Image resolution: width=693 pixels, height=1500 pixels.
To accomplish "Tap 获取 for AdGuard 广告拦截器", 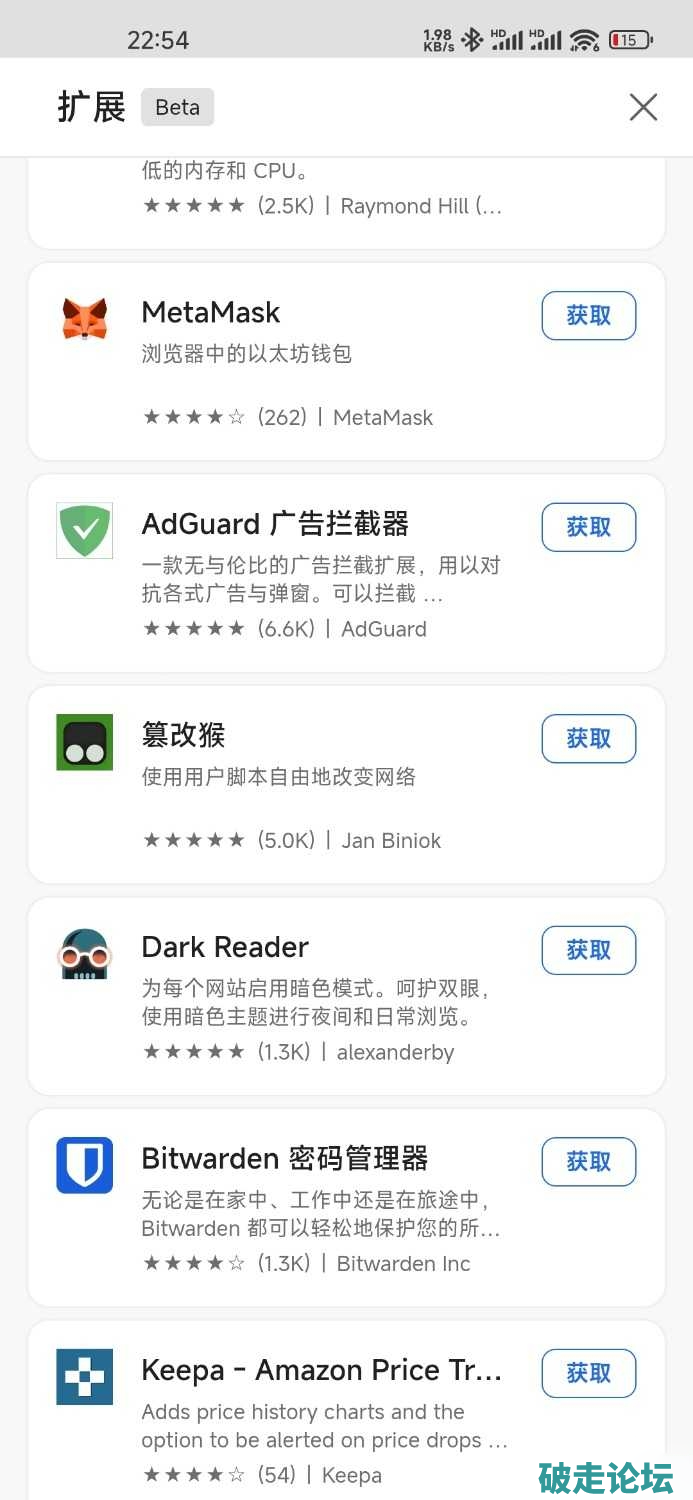I will (x=588, y=527).
